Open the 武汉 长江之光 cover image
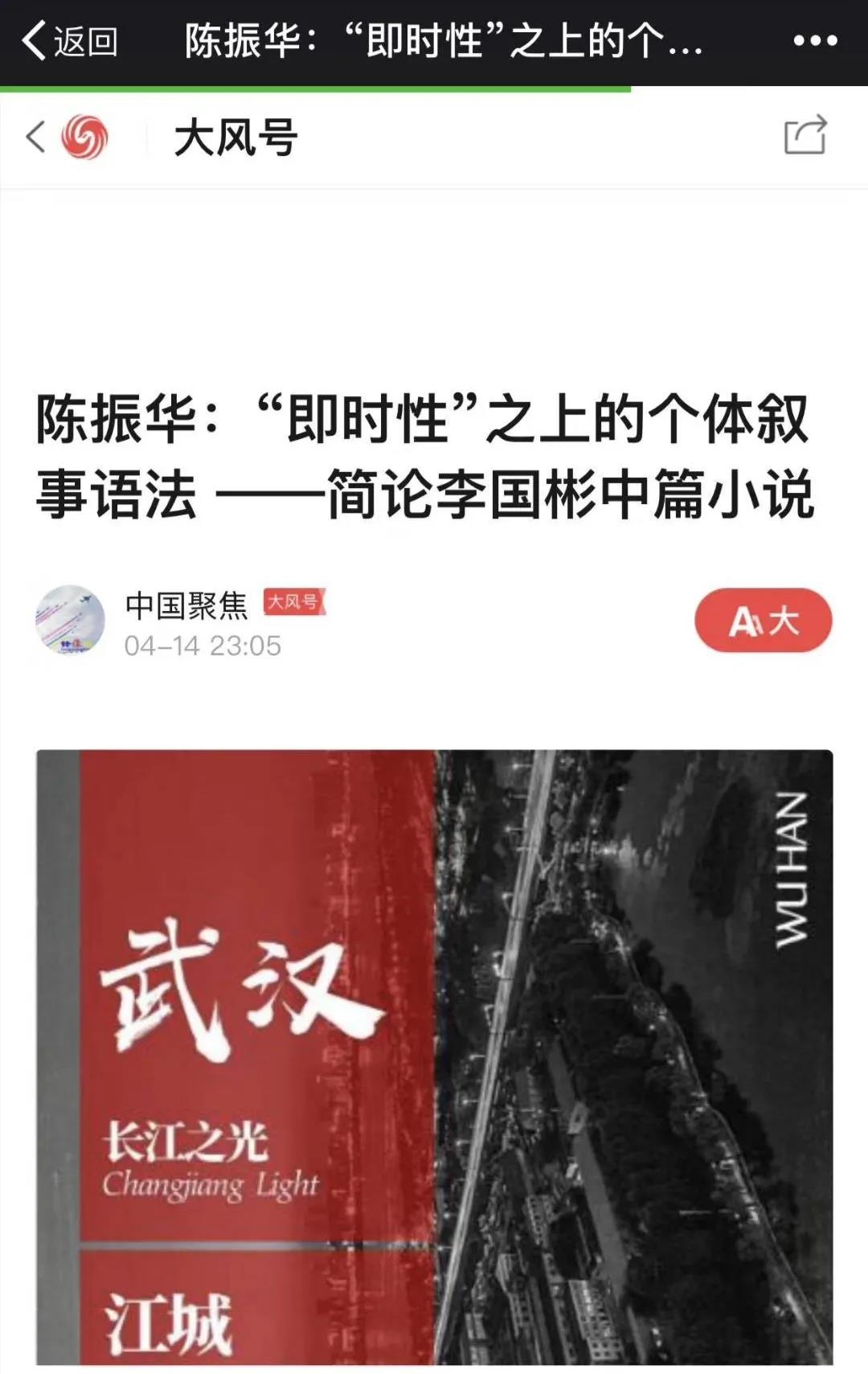 pyautogui.click(x=434, y=1056)
